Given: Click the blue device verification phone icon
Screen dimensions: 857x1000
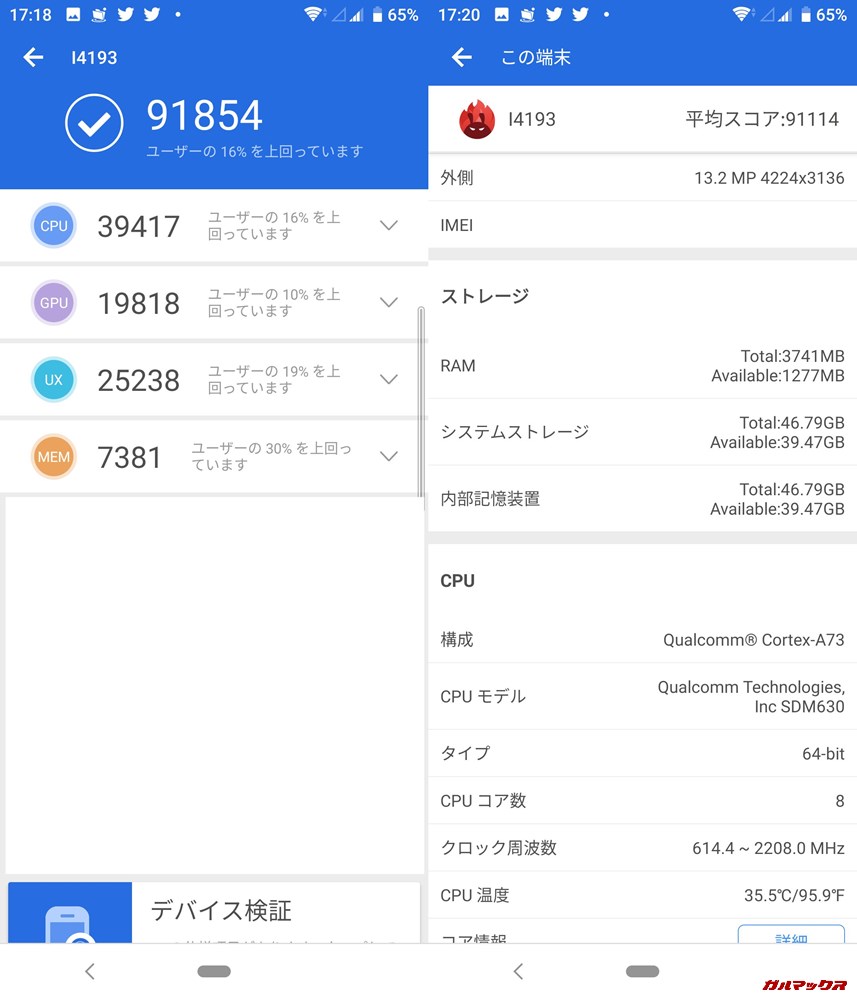Looking at the screenshot, I should pyautogui.click(x=69, y=917).
